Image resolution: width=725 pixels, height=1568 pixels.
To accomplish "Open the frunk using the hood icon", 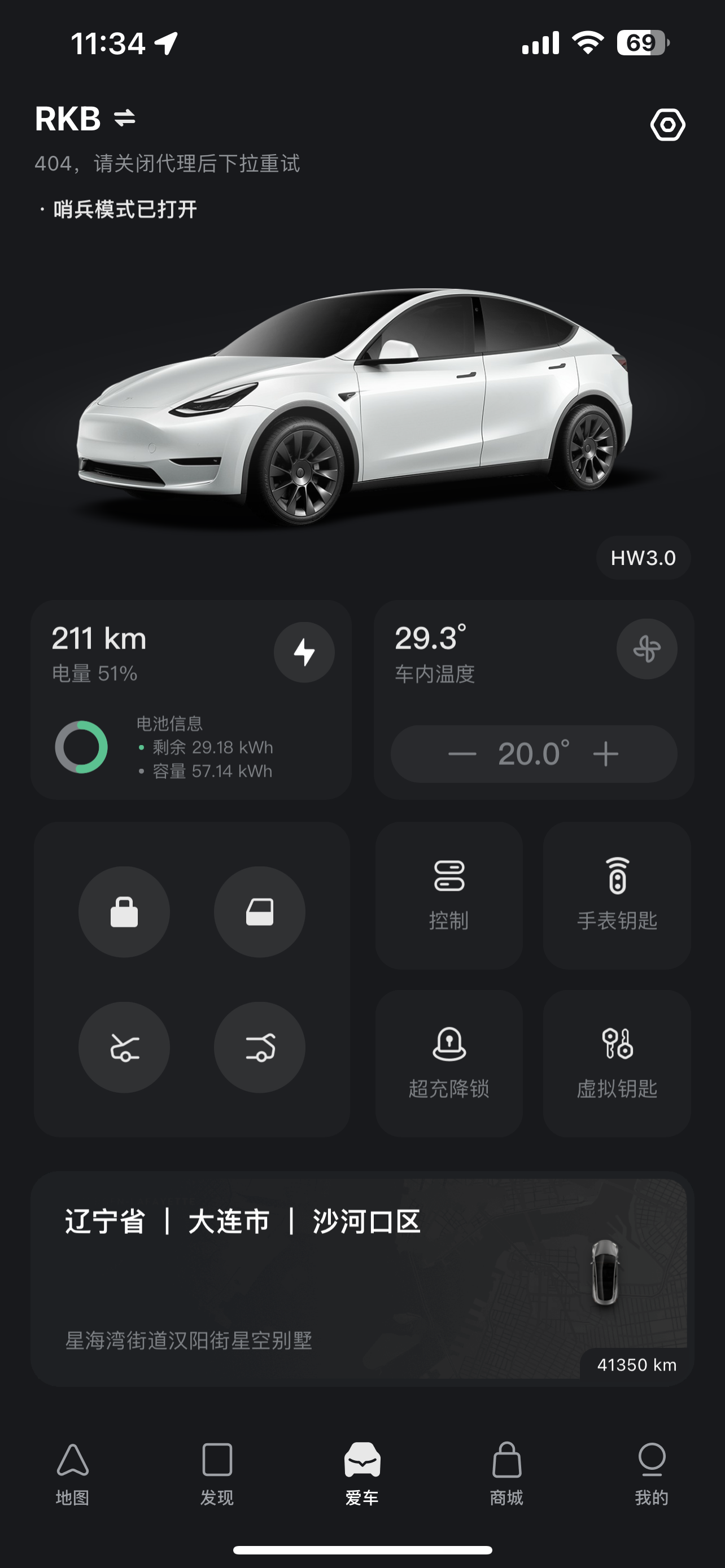I will click(x=124, y=1046).
